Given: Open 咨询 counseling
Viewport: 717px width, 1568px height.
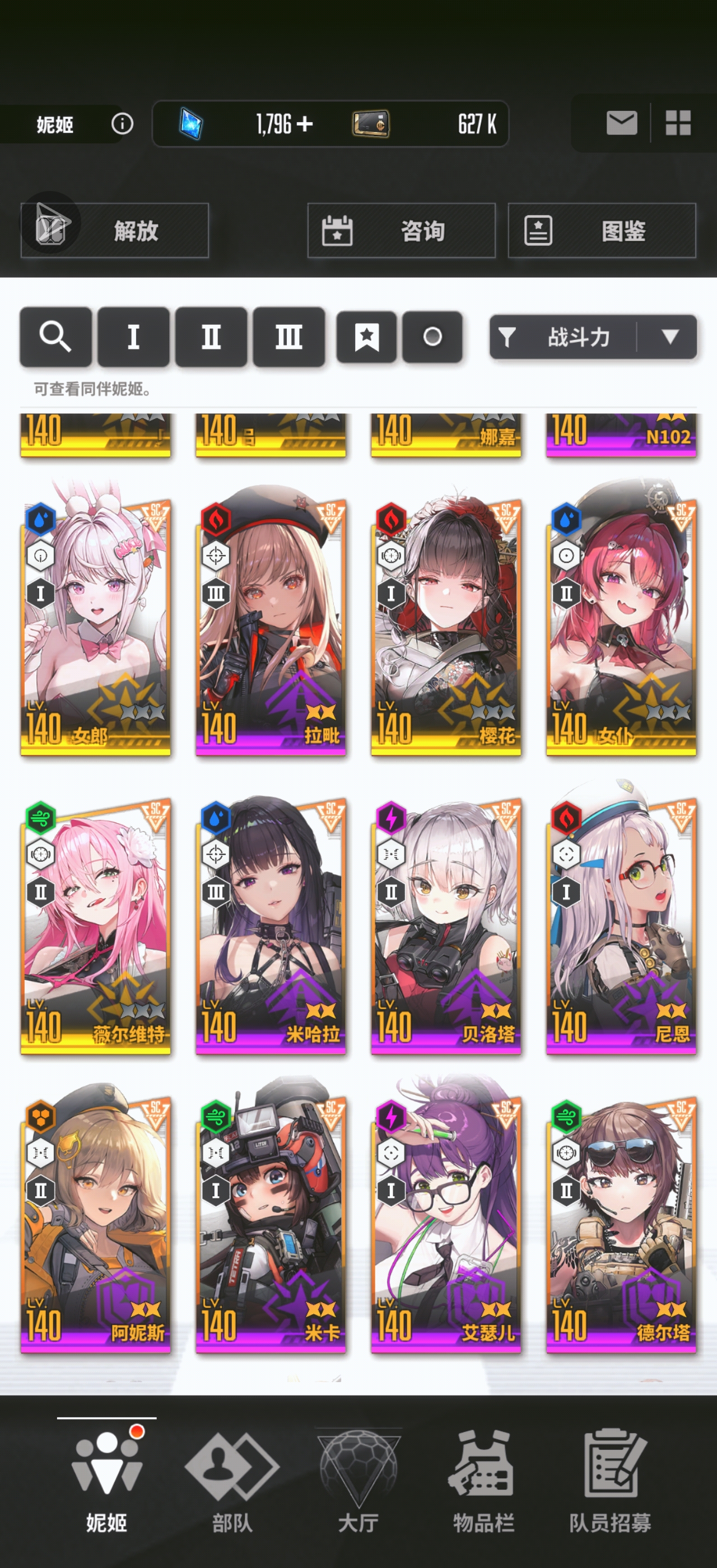Looking at the screenshot, I should tap(401, 231).
